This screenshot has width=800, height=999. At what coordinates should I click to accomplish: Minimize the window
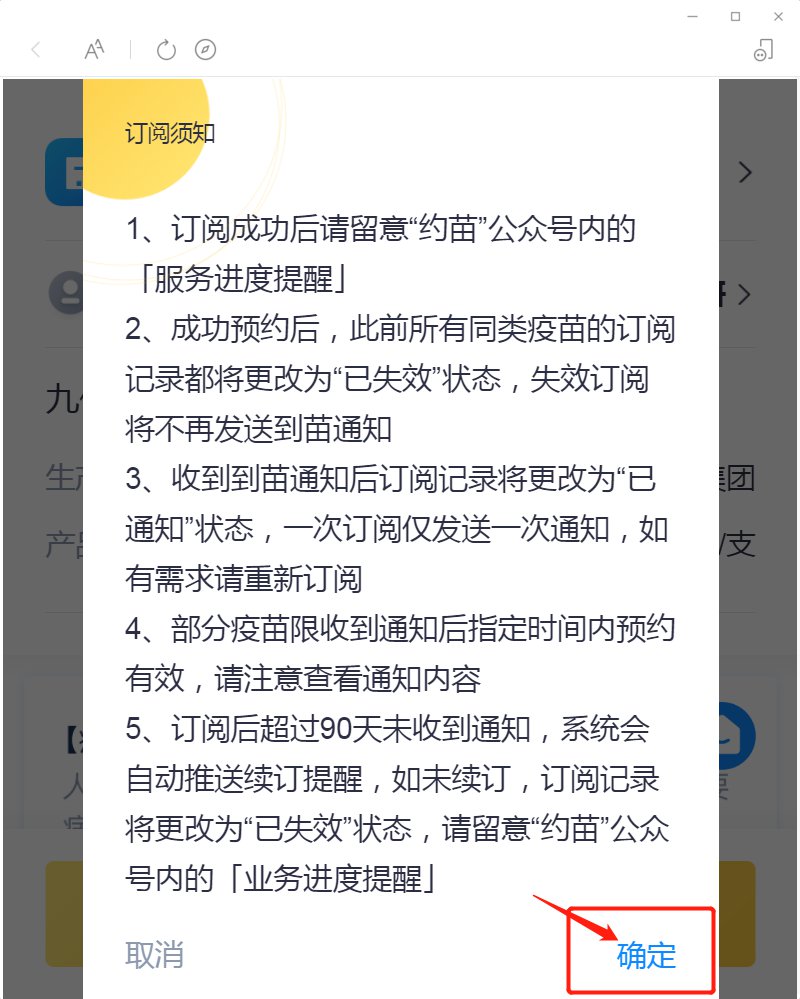pyautogui.click(x=692, y=16)
